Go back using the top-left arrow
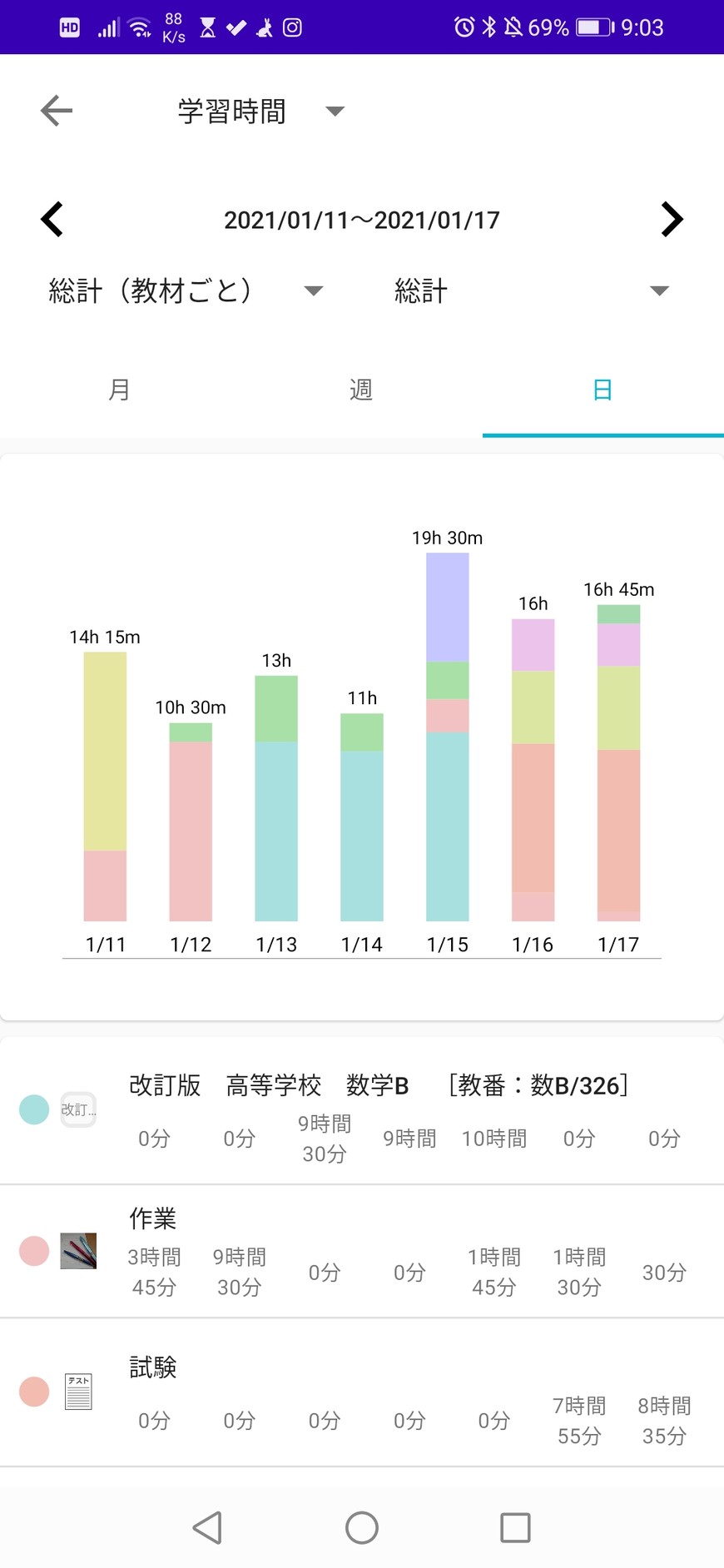Viewport: 724px width, 1568px height. click(57, 111)
